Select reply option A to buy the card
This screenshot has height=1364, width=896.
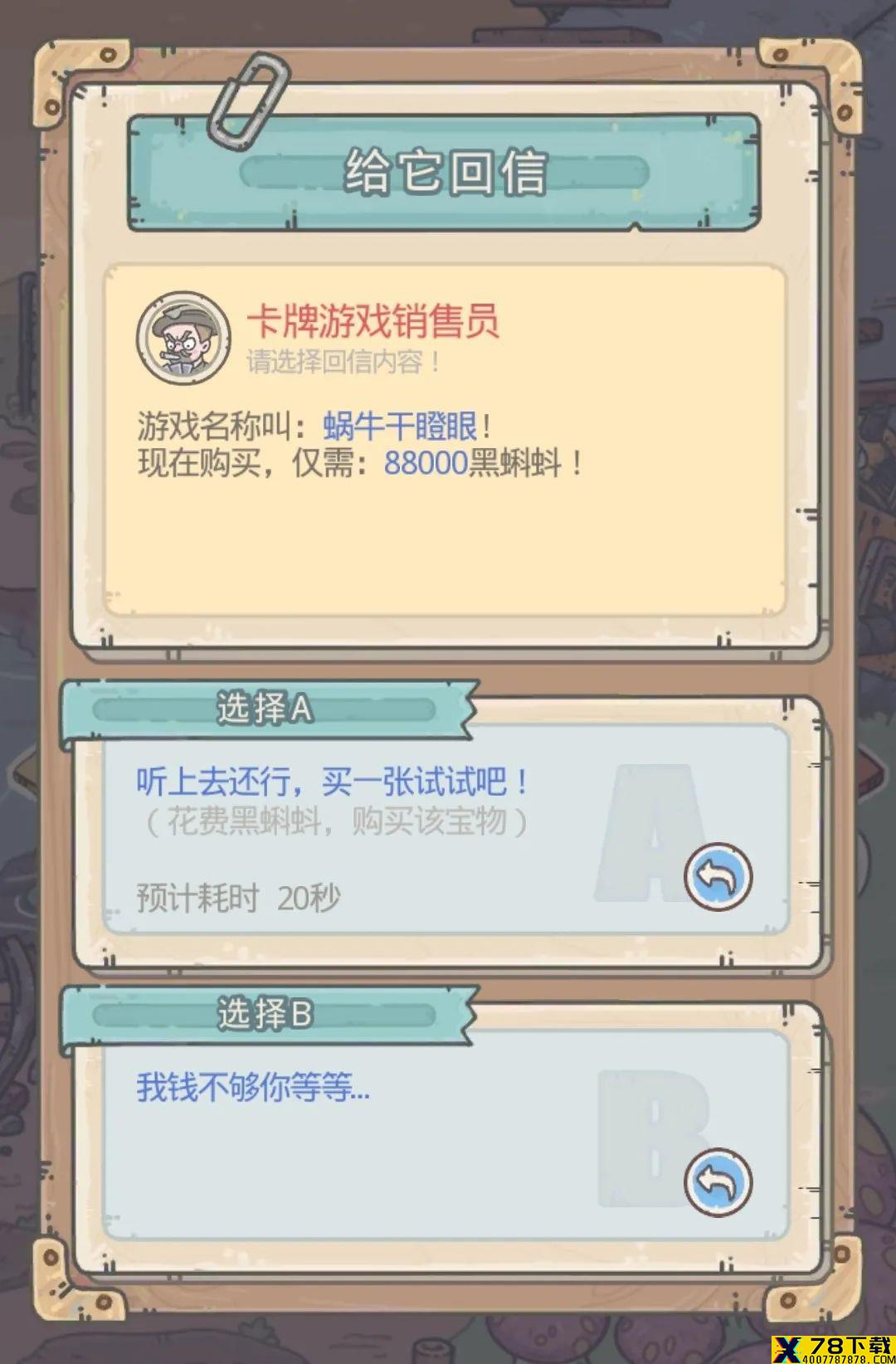717,876
